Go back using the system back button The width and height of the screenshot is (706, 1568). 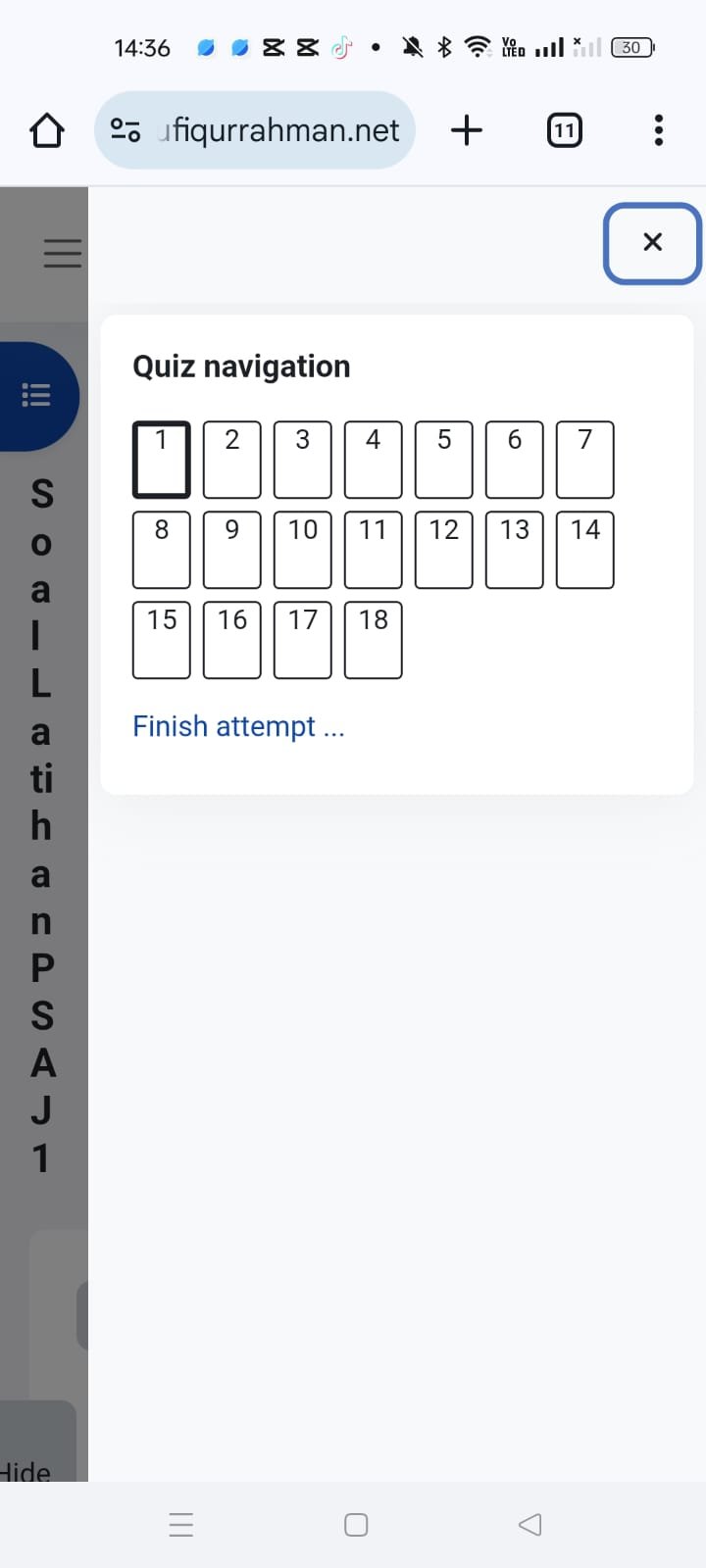click(529, 1524)
